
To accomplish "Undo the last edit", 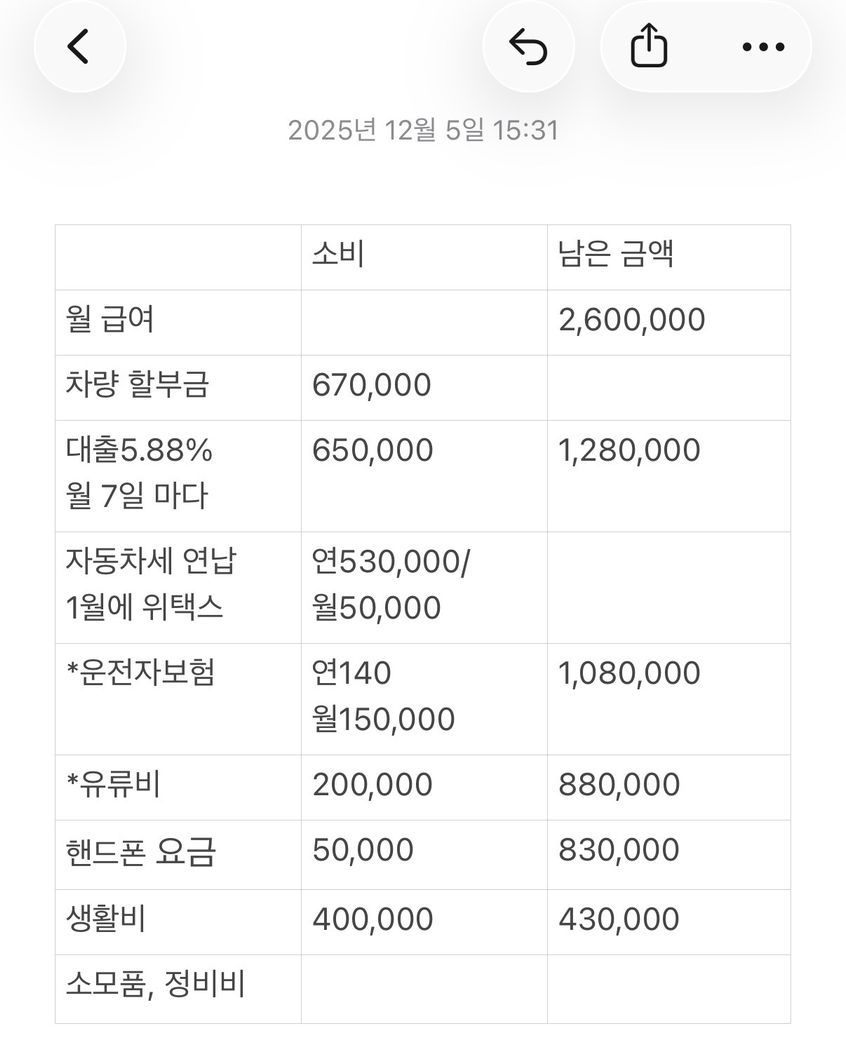I will click(528, 47).
